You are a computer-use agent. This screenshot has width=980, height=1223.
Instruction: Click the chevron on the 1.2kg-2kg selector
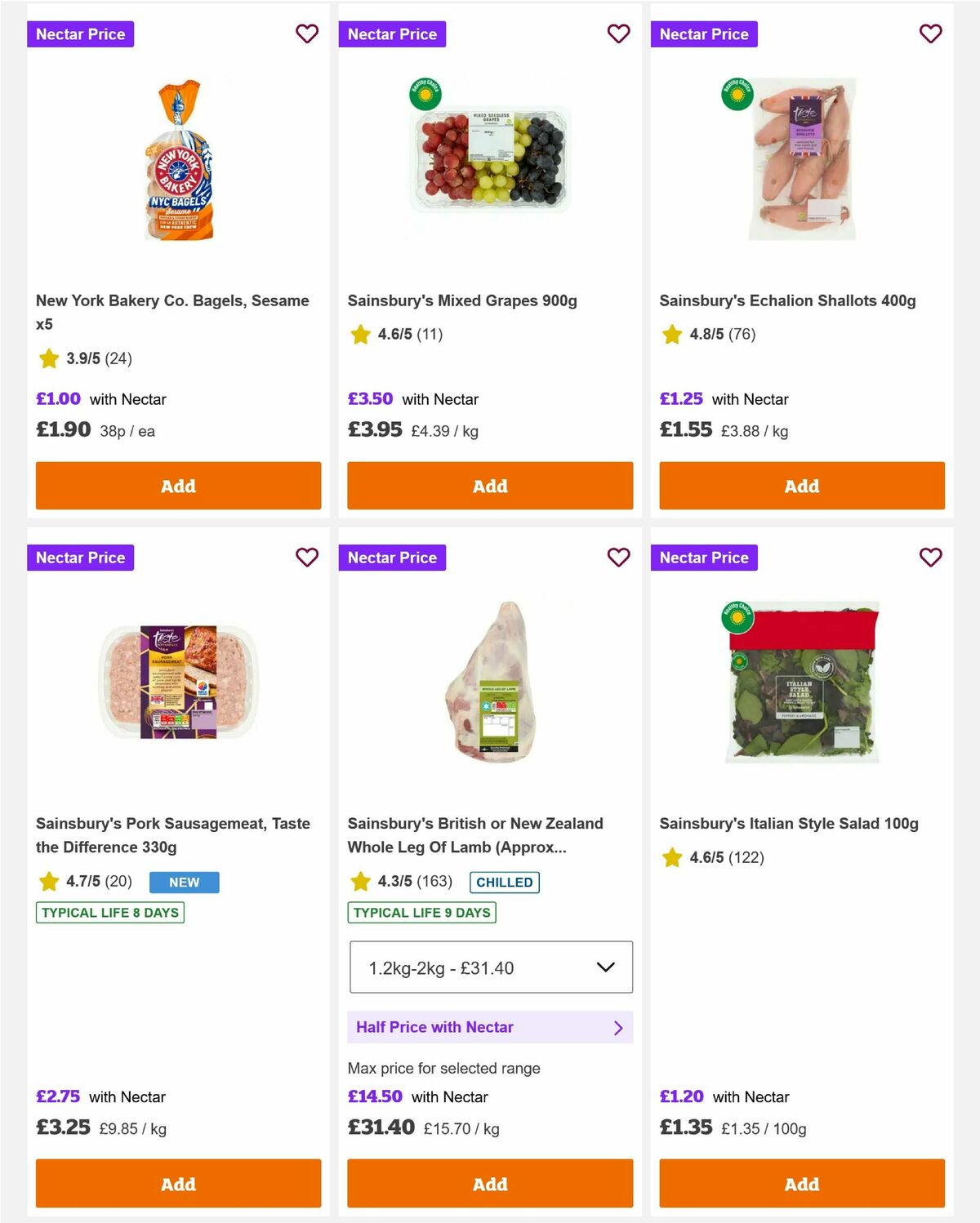[x=606, y=967]
